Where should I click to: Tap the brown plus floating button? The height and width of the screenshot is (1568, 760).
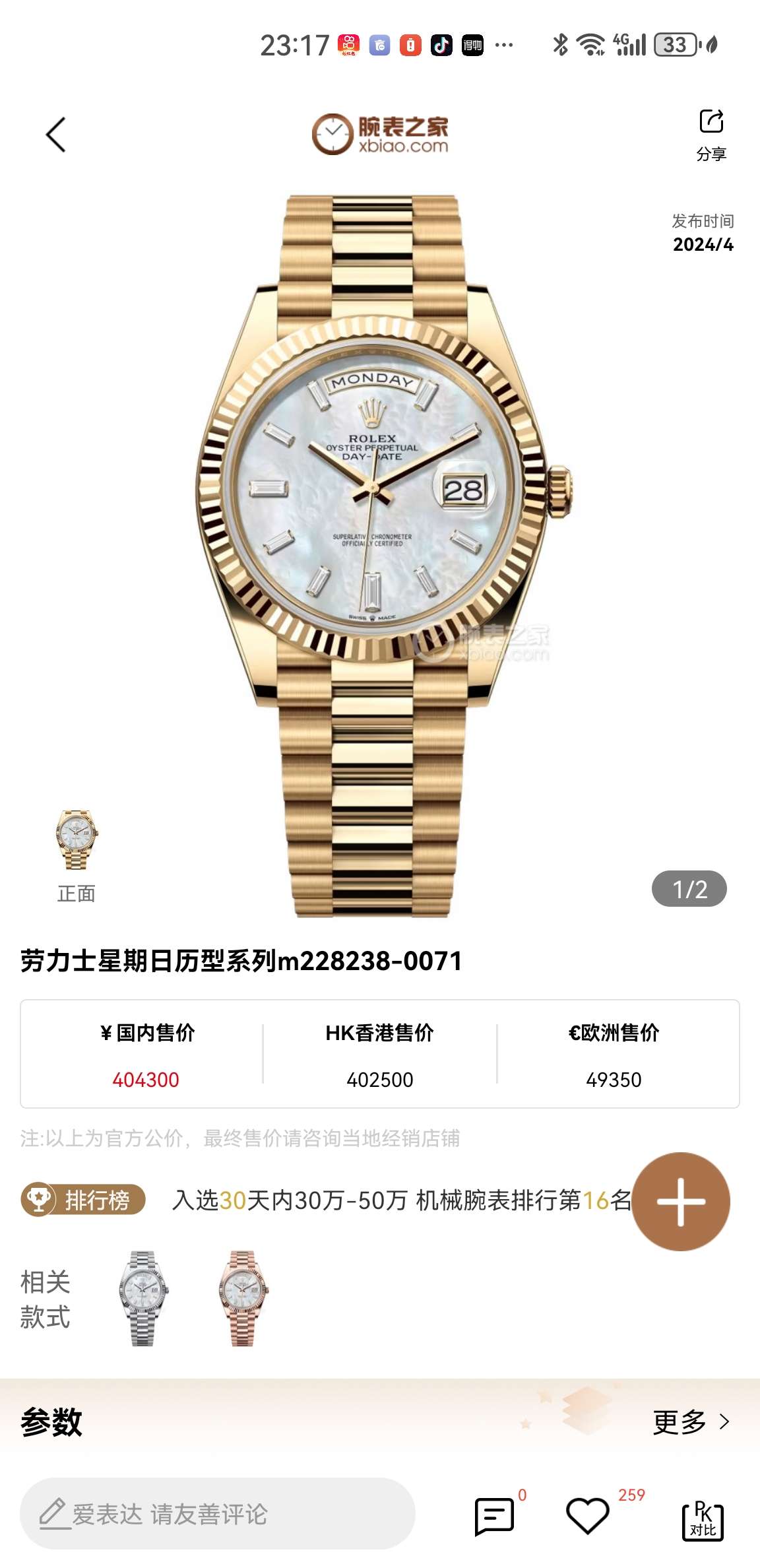coord(680,1202)
